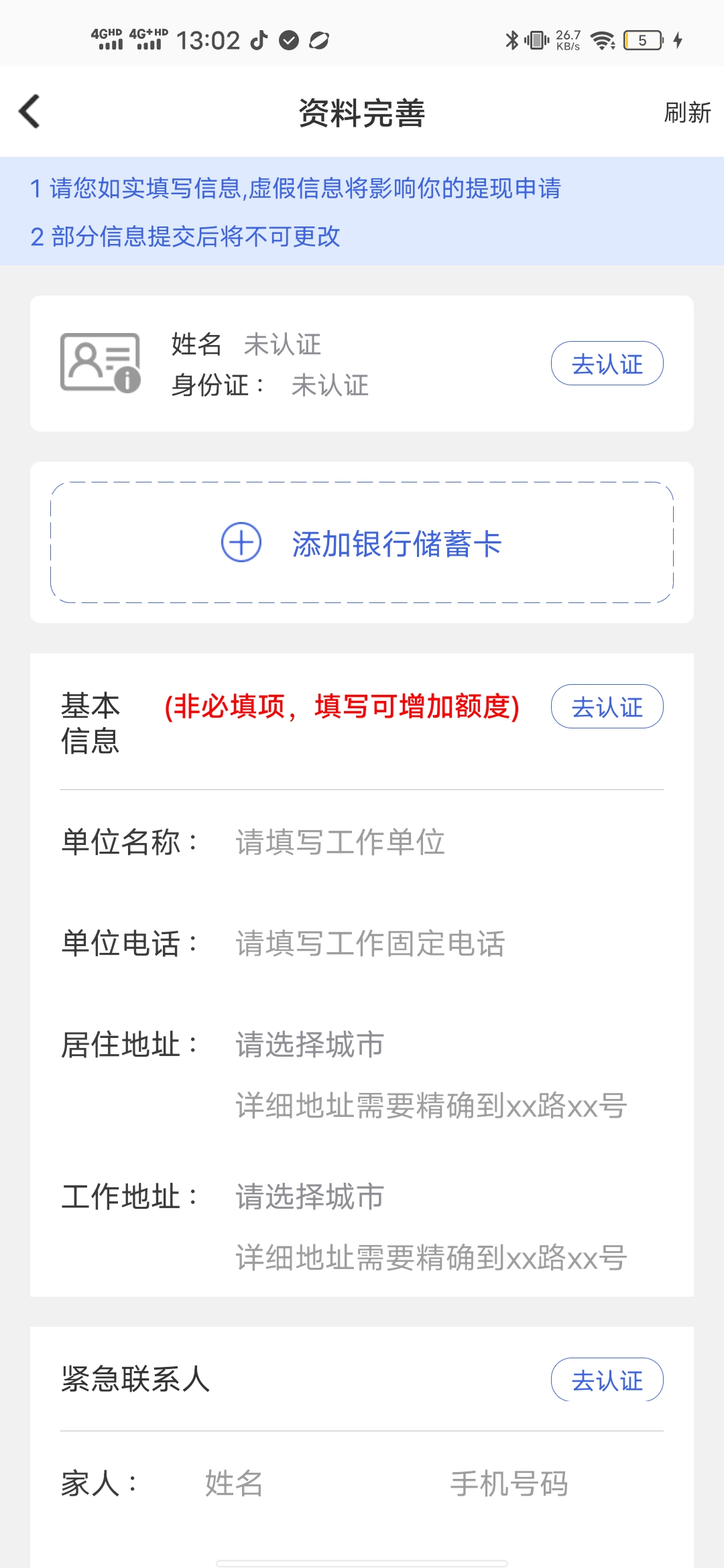Tap 去认证 beside 紧急联系人
Screen dimensions: 724x1568
[607, 1380]
